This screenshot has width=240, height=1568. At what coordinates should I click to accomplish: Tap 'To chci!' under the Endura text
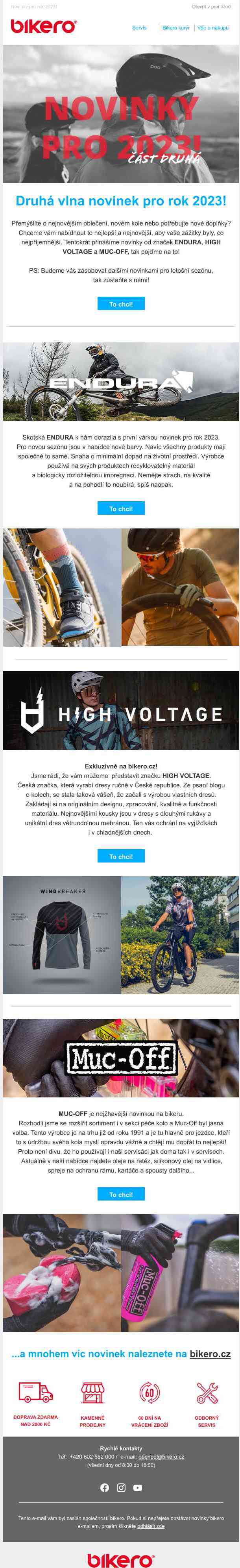point(121,508)
